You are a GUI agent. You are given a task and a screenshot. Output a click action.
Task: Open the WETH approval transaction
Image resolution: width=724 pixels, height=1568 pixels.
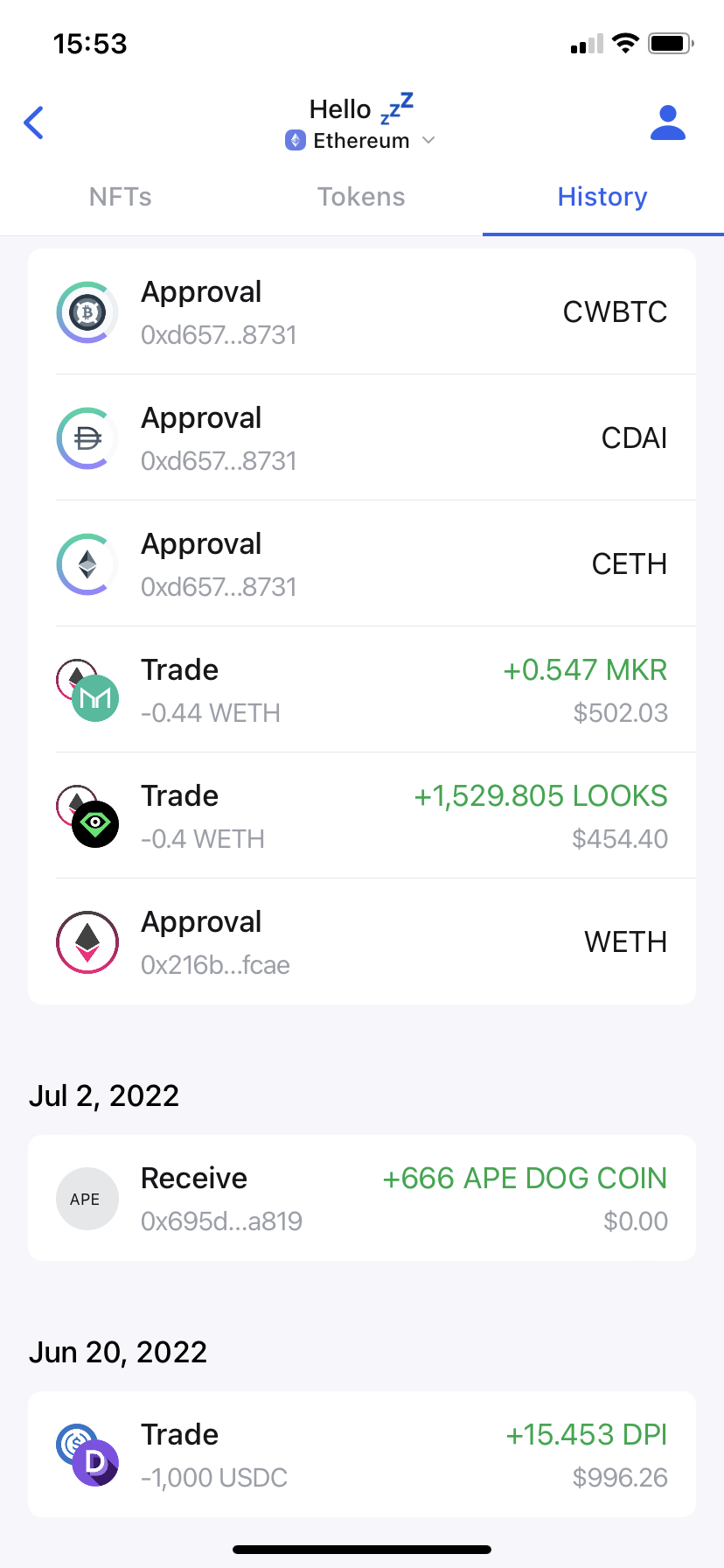pos(362,941)
